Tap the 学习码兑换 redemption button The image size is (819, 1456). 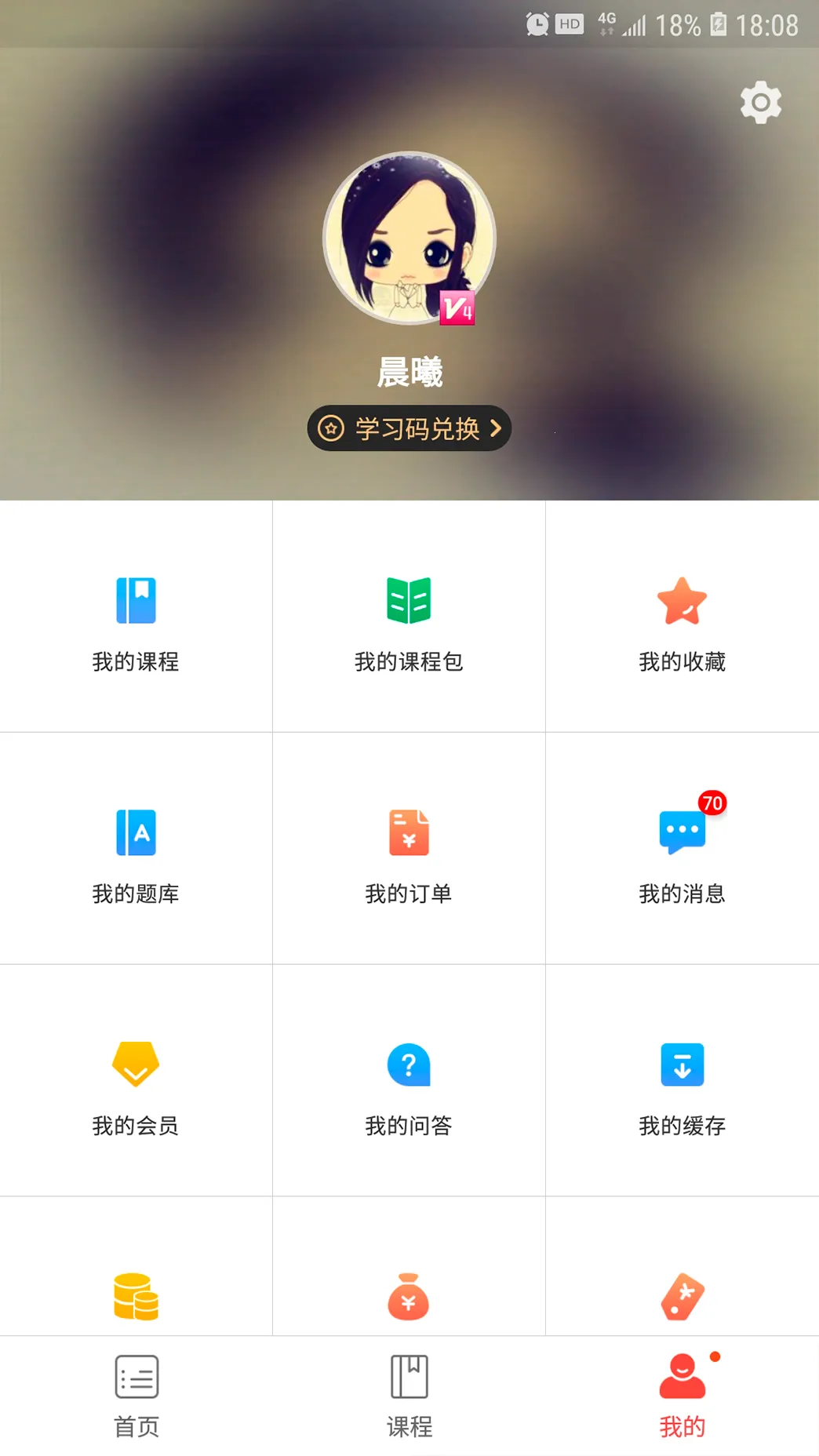(408, 428)
